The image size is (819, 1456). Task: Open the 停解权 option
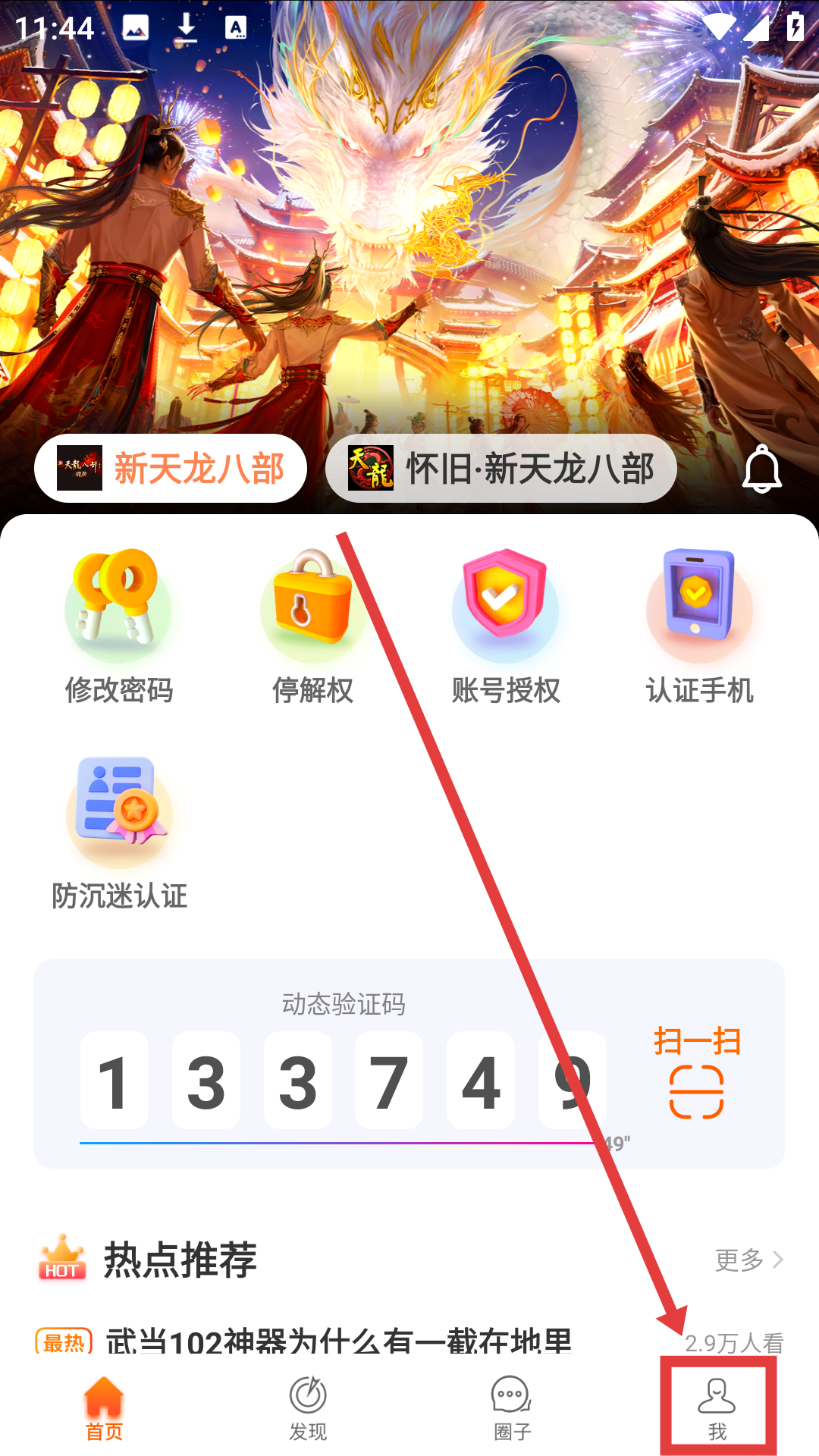312,626
